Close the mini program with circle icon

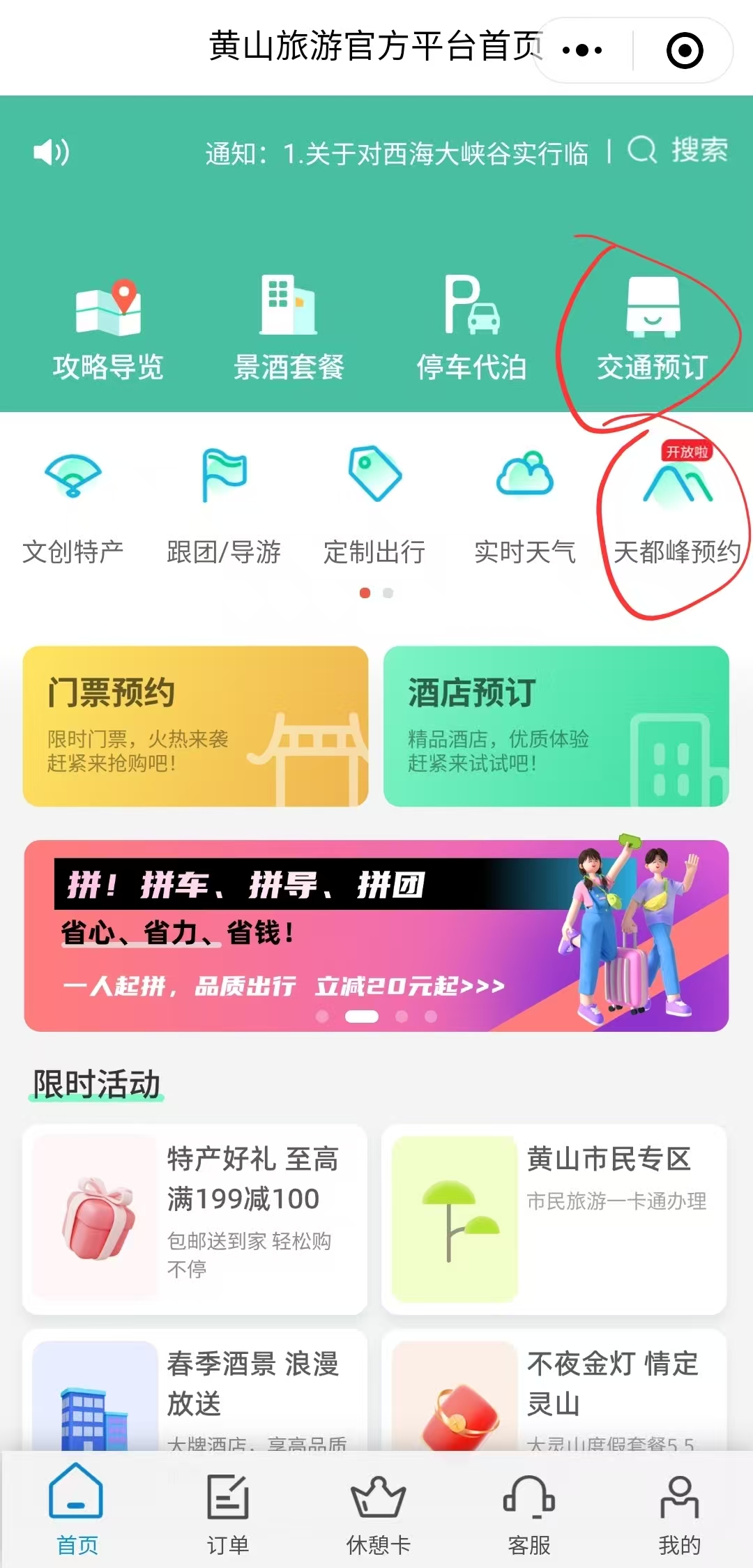click(685, 50)
